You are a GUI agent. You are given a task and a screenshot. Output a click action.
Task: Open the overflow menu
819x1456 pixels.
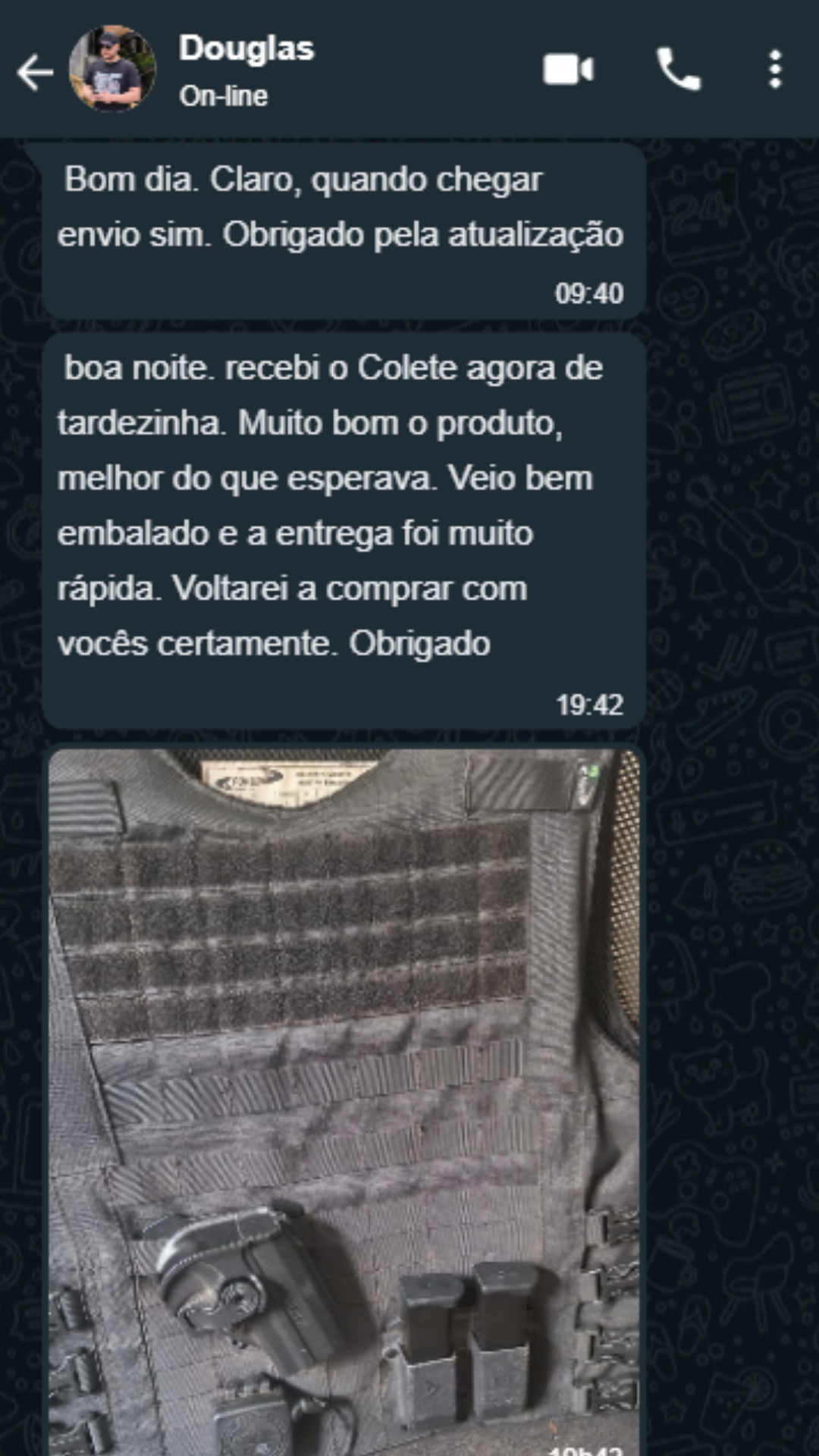click(774, 70)
